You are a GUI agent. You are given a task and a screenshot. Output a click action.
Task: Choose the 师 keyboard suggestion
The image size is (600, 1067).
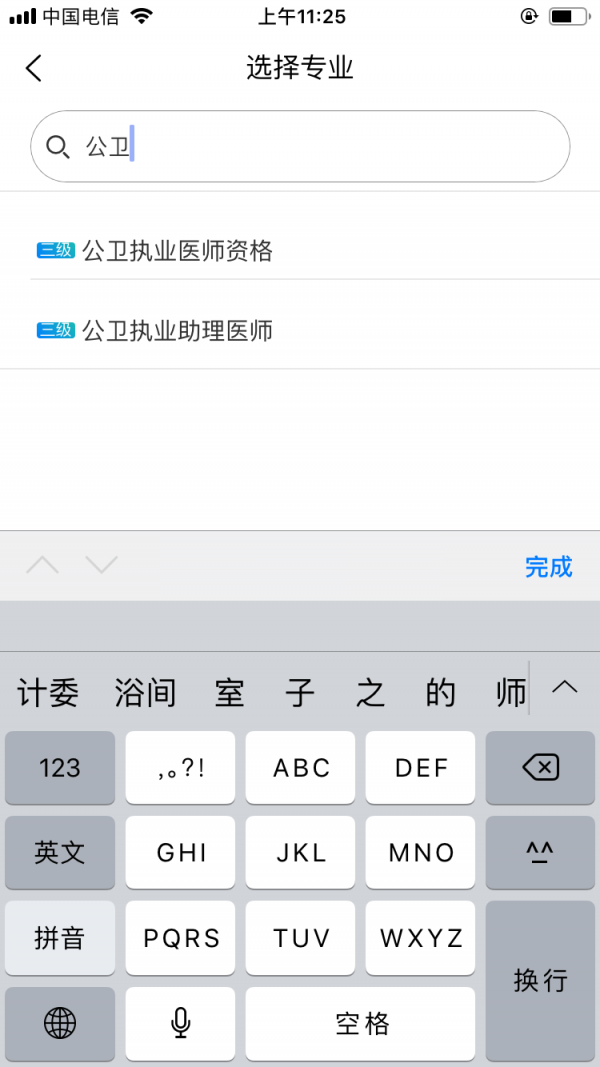(510, 692)
